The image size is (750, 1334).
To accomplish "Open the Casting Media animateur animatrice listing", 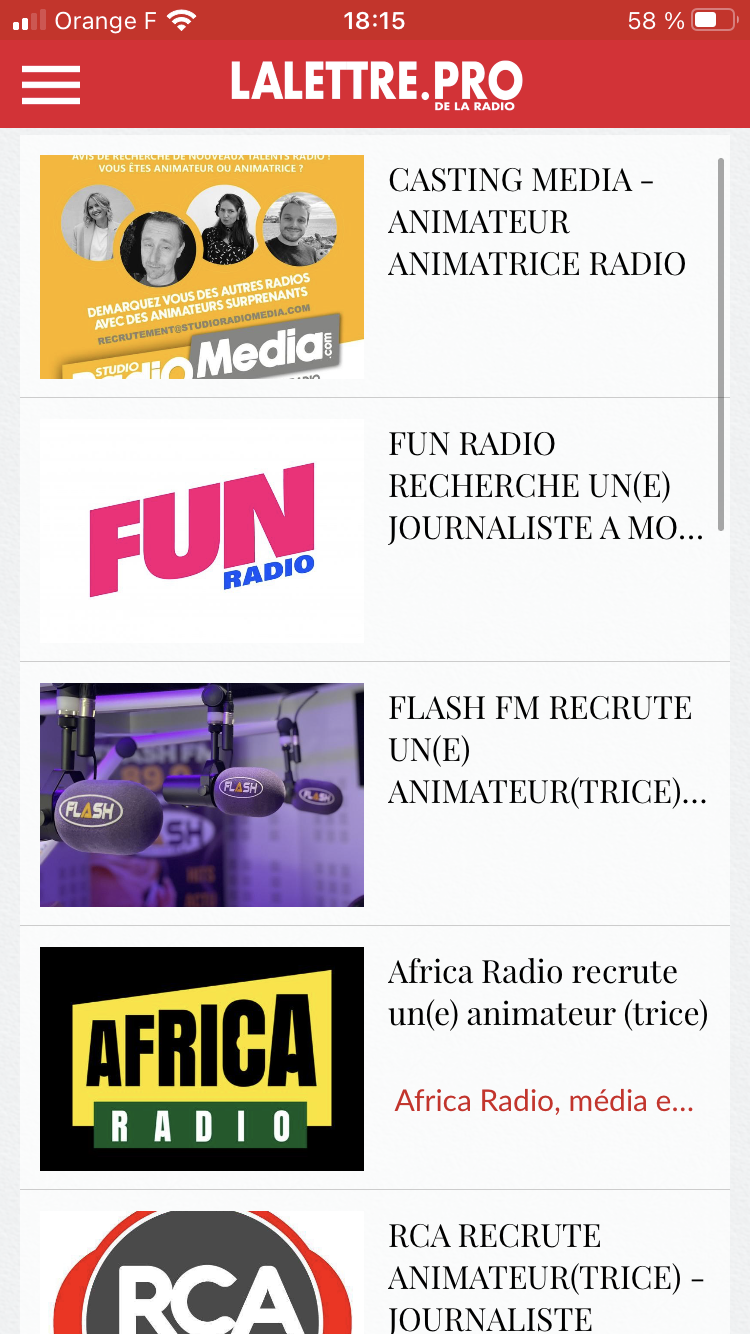I will [x=536, y=222].
